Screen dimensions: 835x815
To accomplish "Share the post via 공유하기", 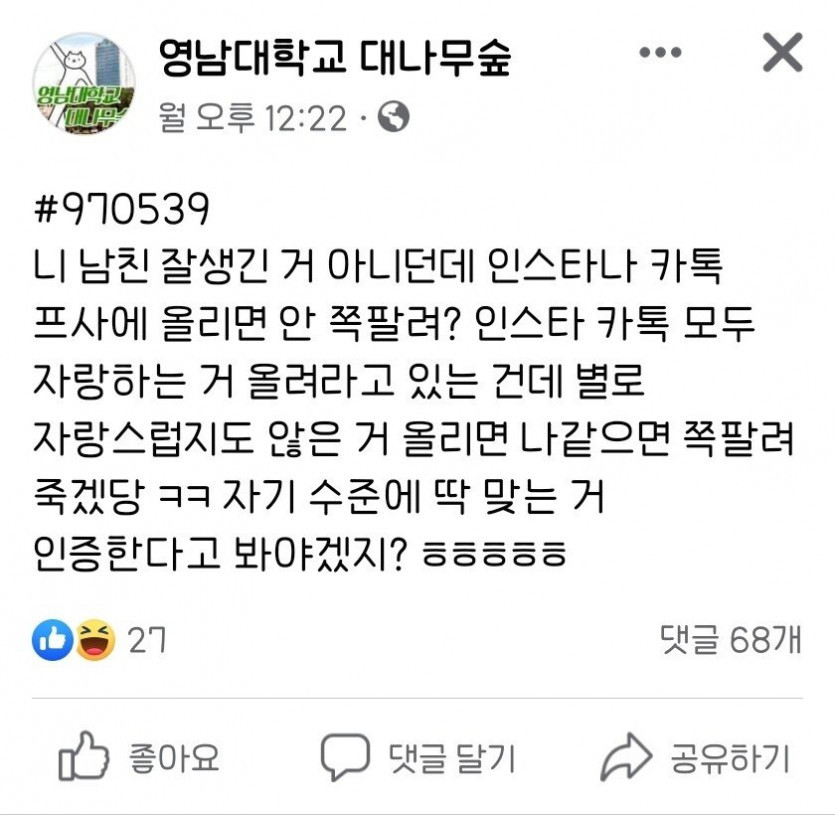I will point(695,758).
